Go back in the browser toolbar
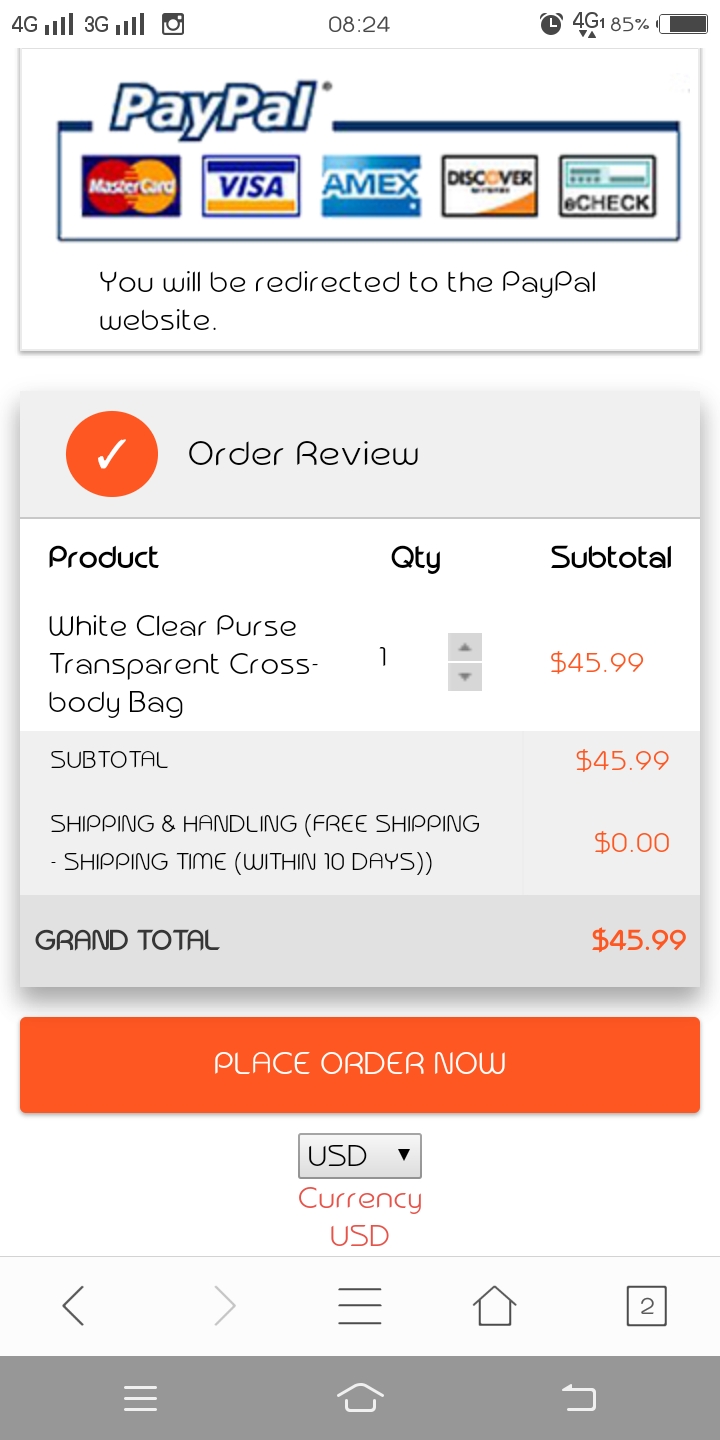Image resolution: width=720 pixels, height=1440 pixels. [x=73, y=1306]
